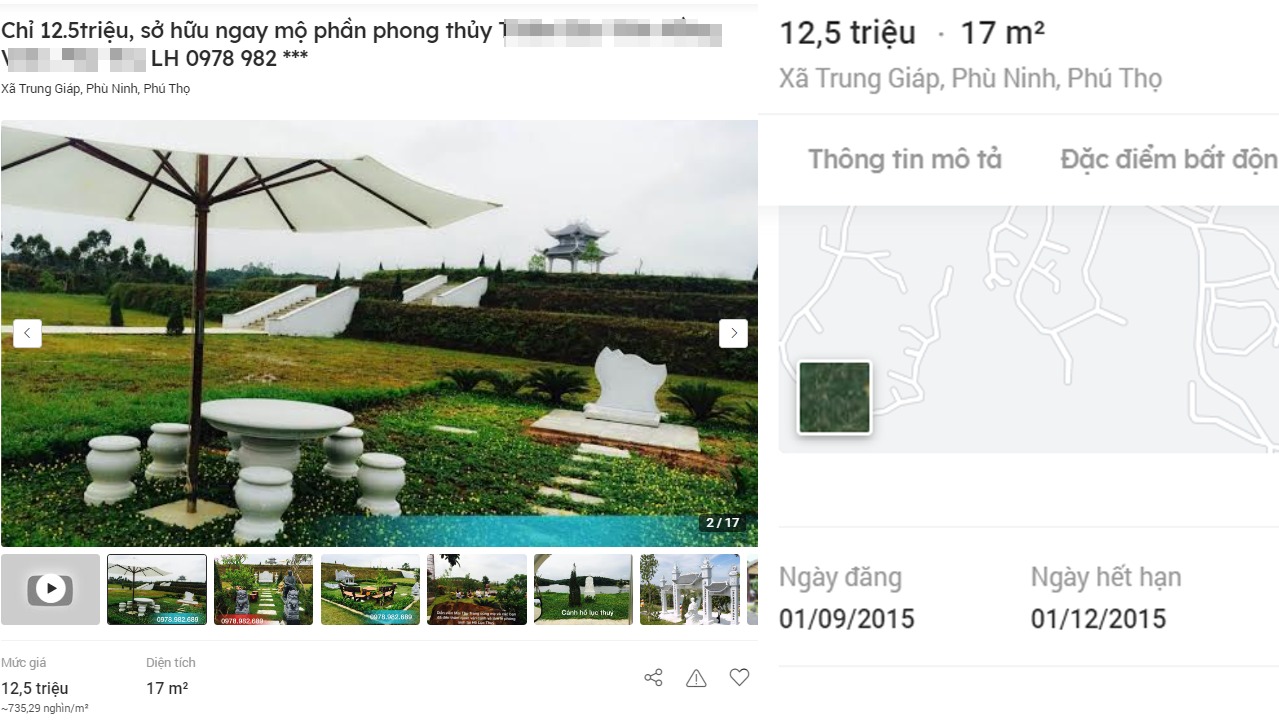Viewport: 1279px width, 722px height.
Task: Save listing to favorites with the heart
Action: coord(739,677)
